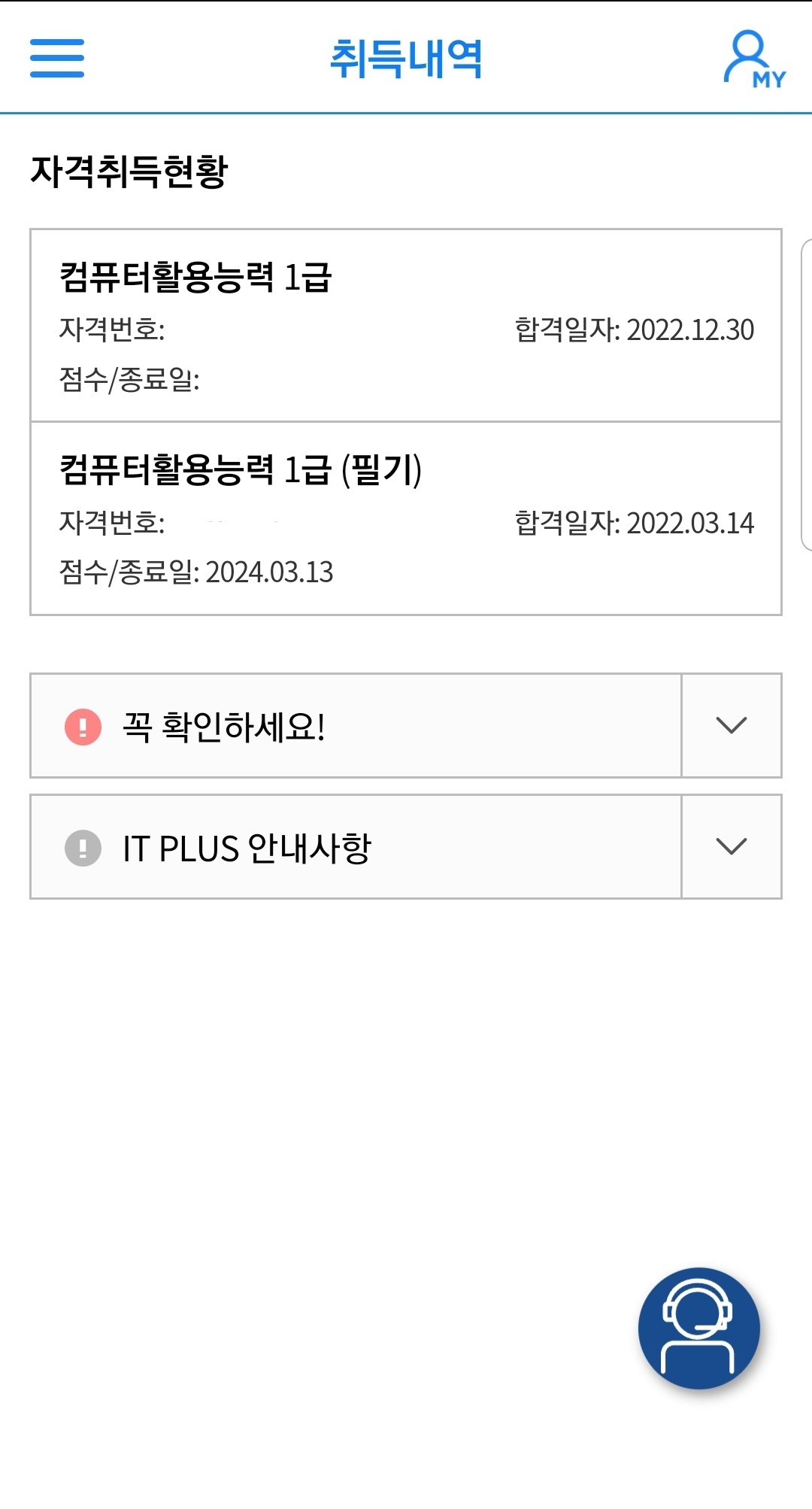Image resolution: width=812 pixels, height=1509 pixels.
Task: Open the 컴퓨터활용능력 1급 (필기) card
Action: [x=406, y=519]
